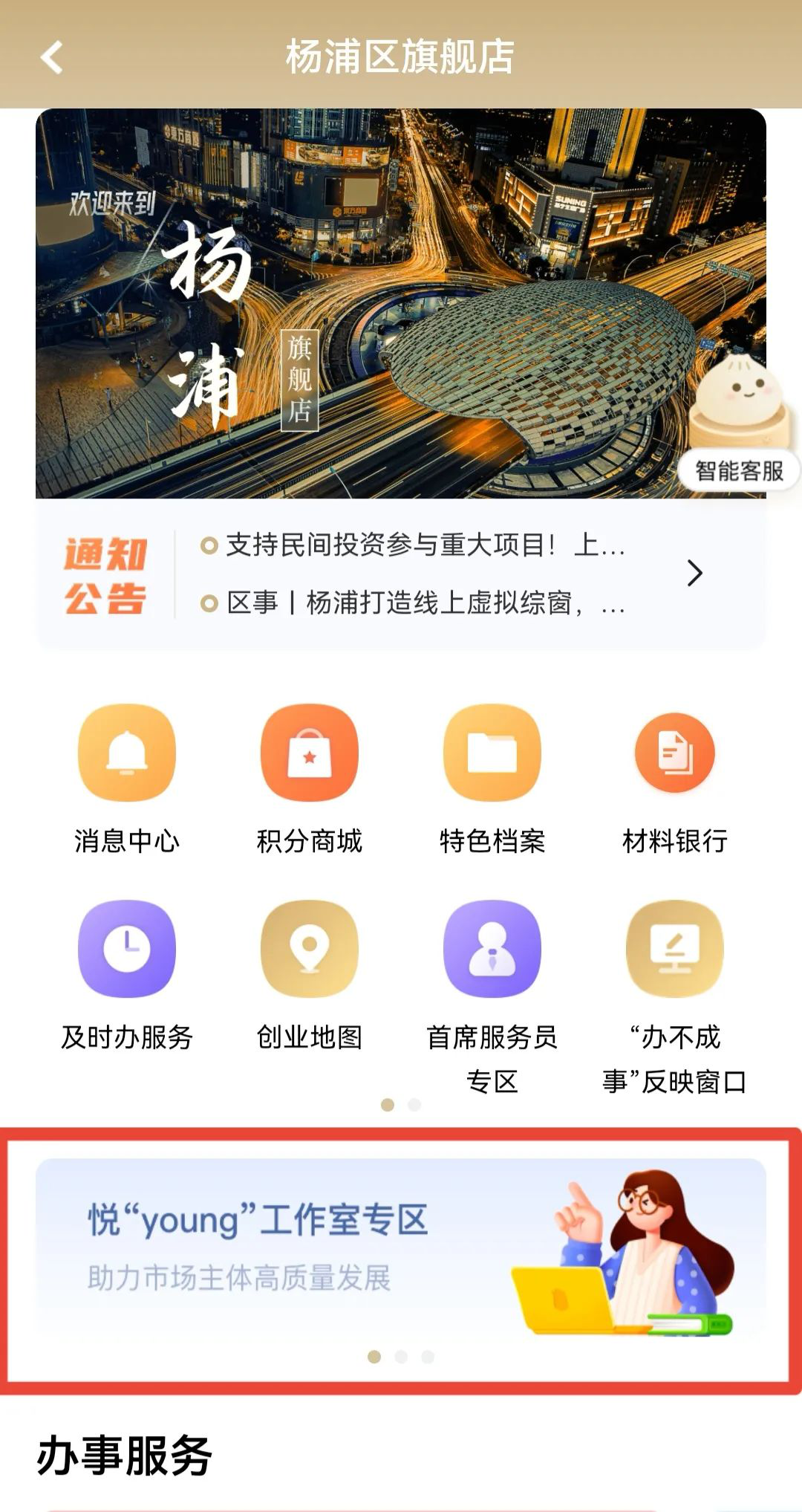Open the 悦“young”工作室专区 banner
The width and height of the screenshot is (802, 1512).
coord(401,1247)
